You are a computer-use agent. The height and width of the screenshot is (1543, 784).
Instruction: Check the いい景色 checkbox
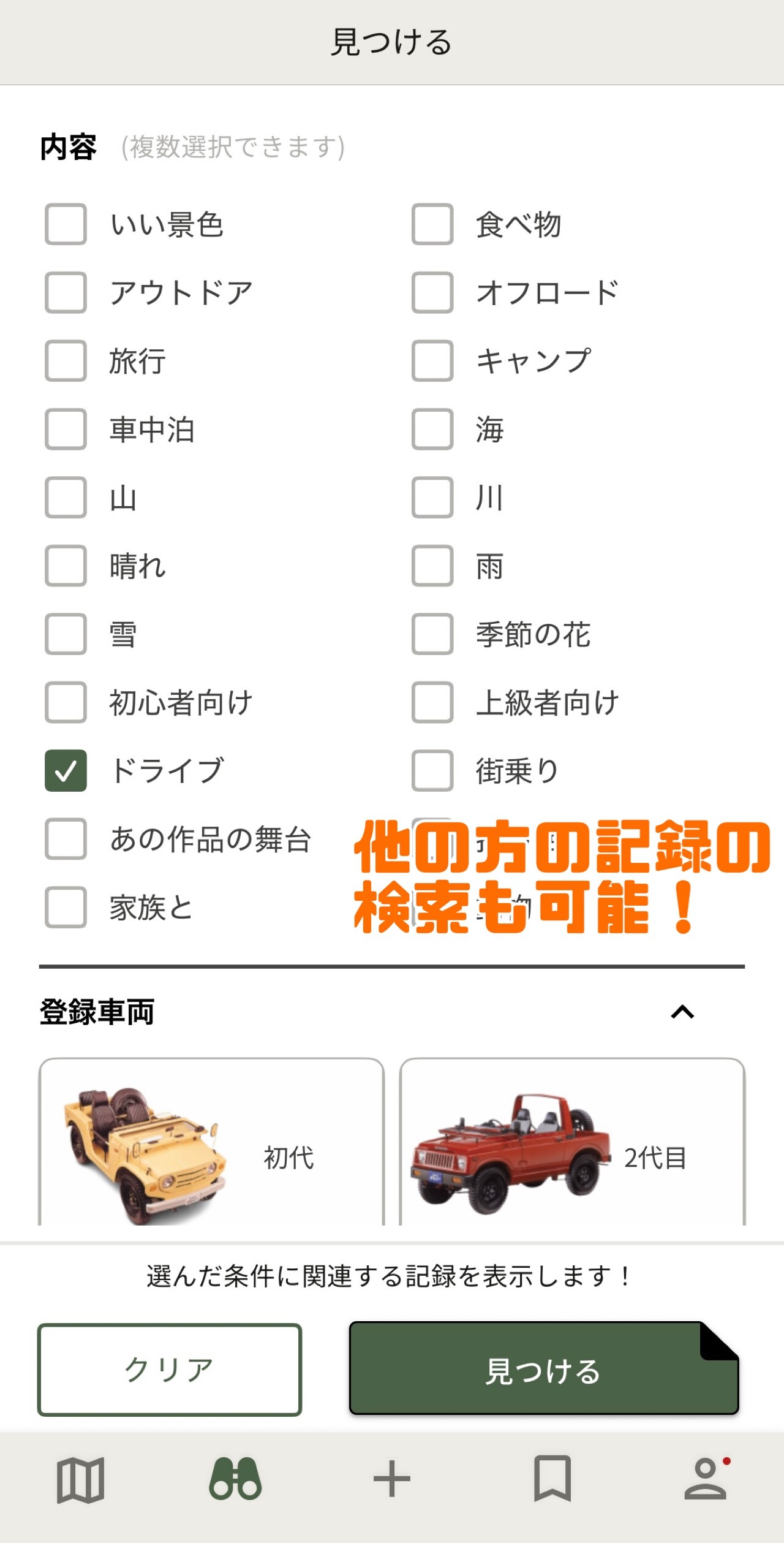pyautogui.click(x=66, y=224)
